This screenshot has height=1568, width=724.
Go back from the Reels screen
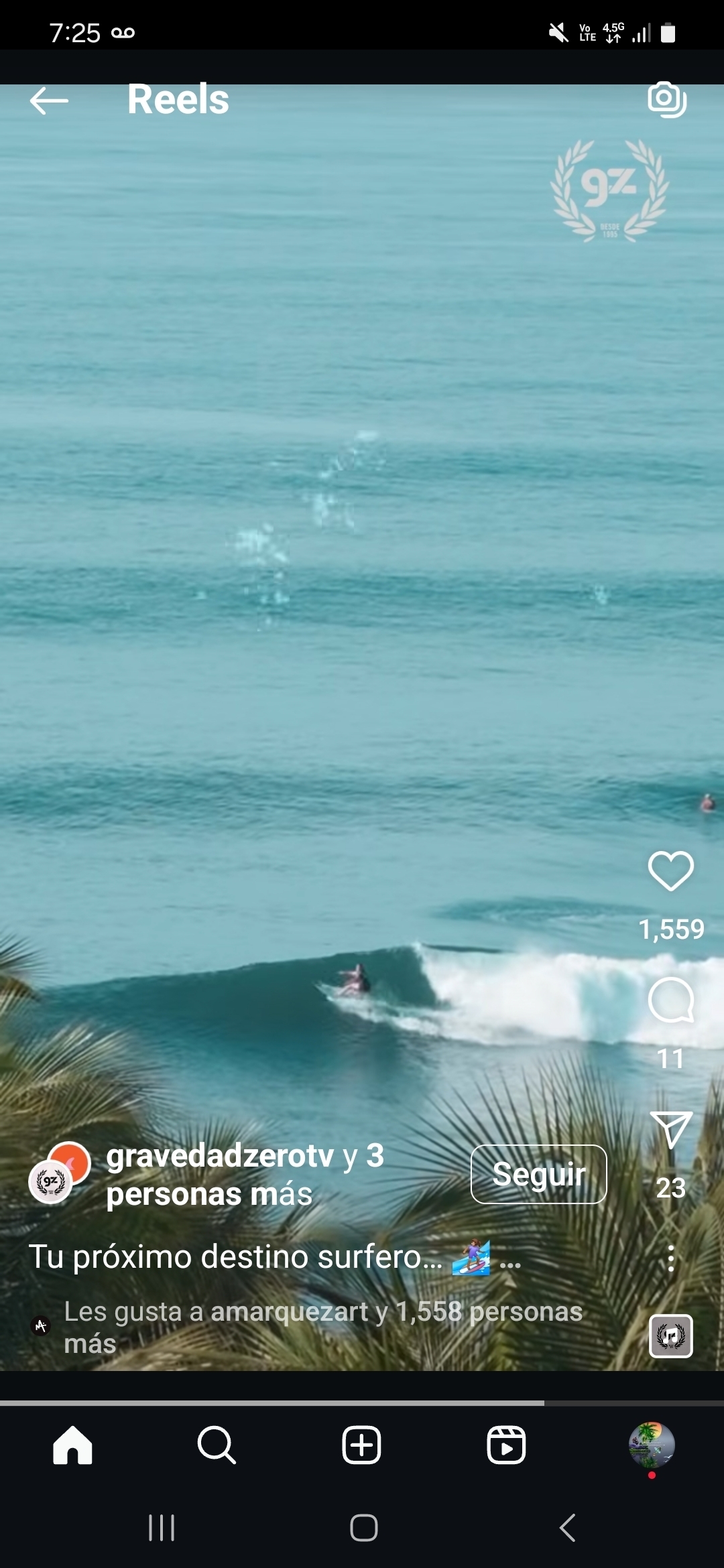[x=49, y=101]
